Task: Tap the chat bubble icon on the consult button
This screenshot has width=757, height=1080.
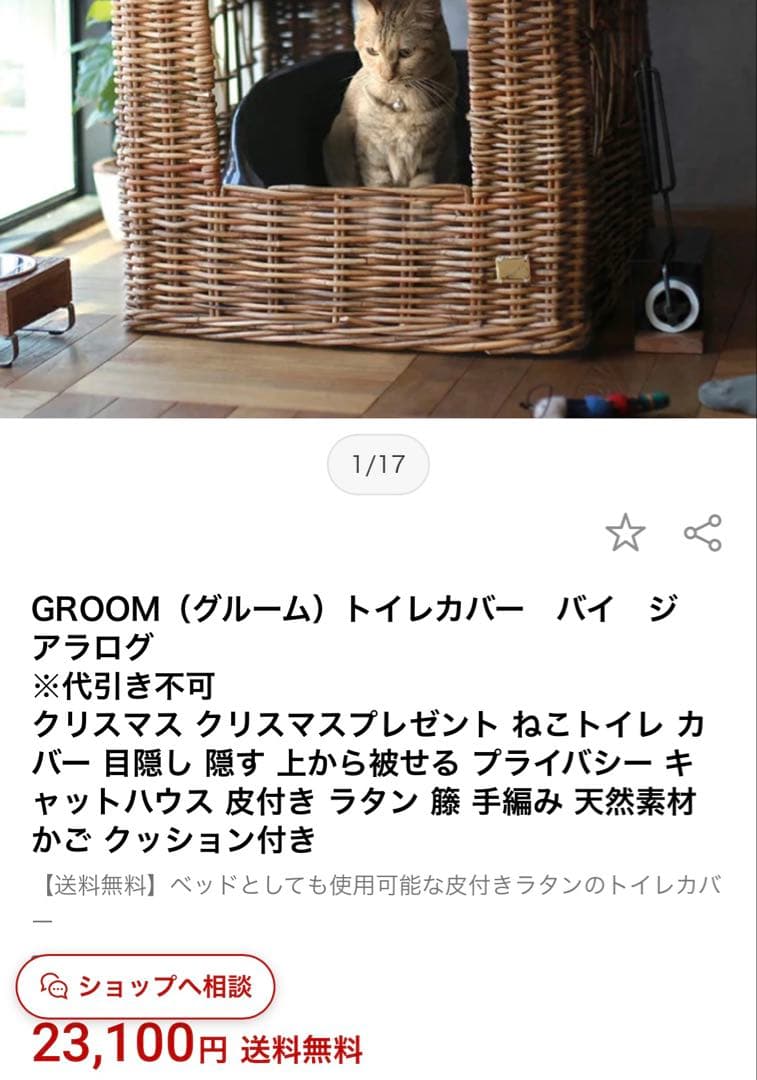Action: (x=55, y=988)
